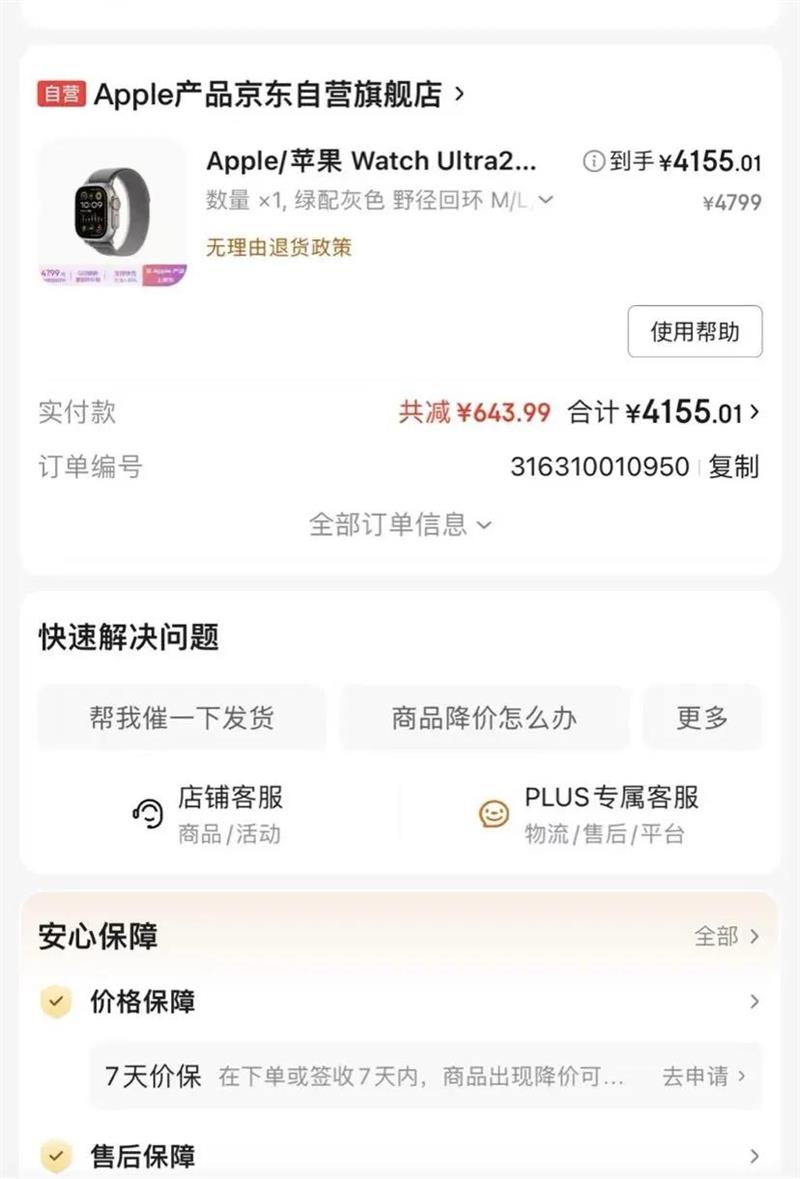Screen dimensions: 800x1179
Task: Expand 全部订单信息
Action: [x=400, y=524]
